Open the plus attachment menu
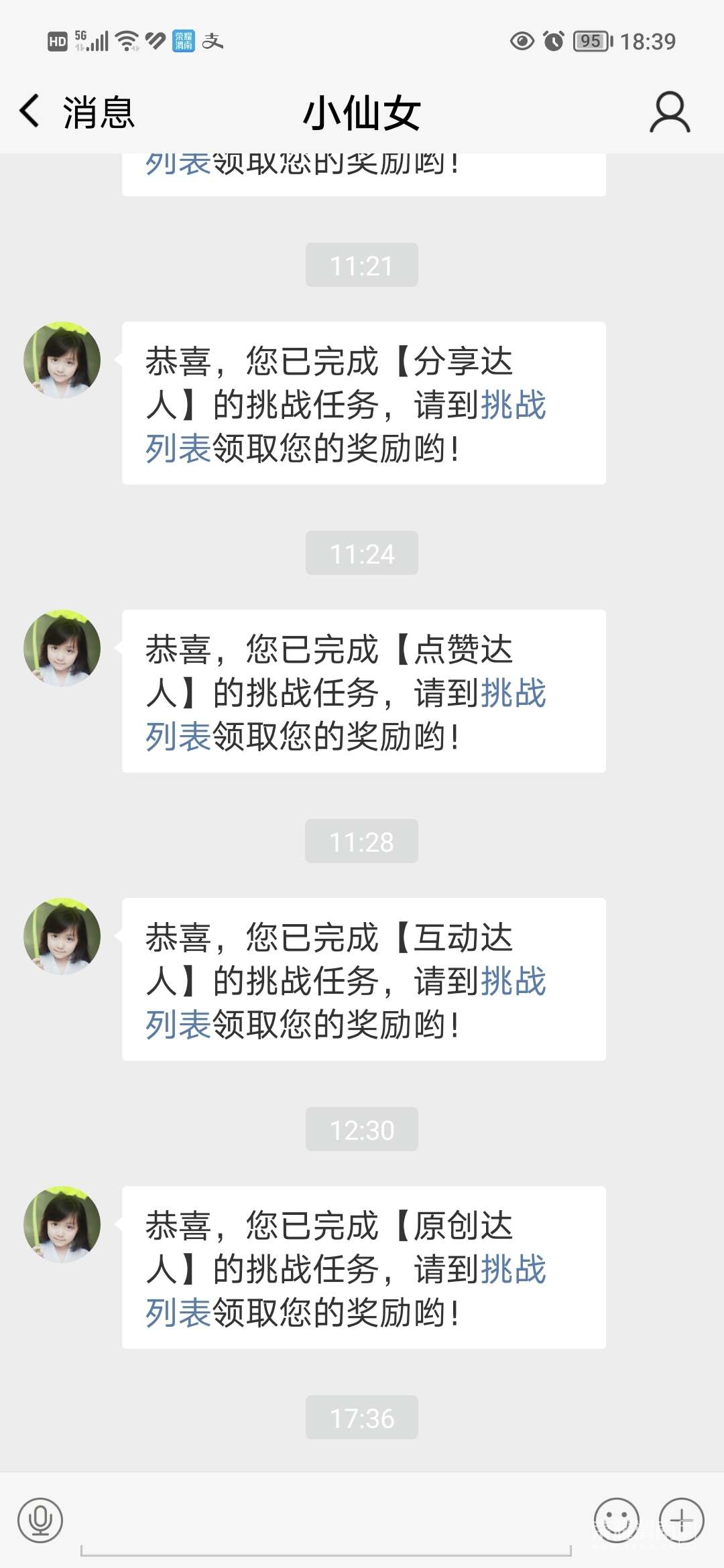The width and height of the screenshot is (724, 1568). (681, 1520)
